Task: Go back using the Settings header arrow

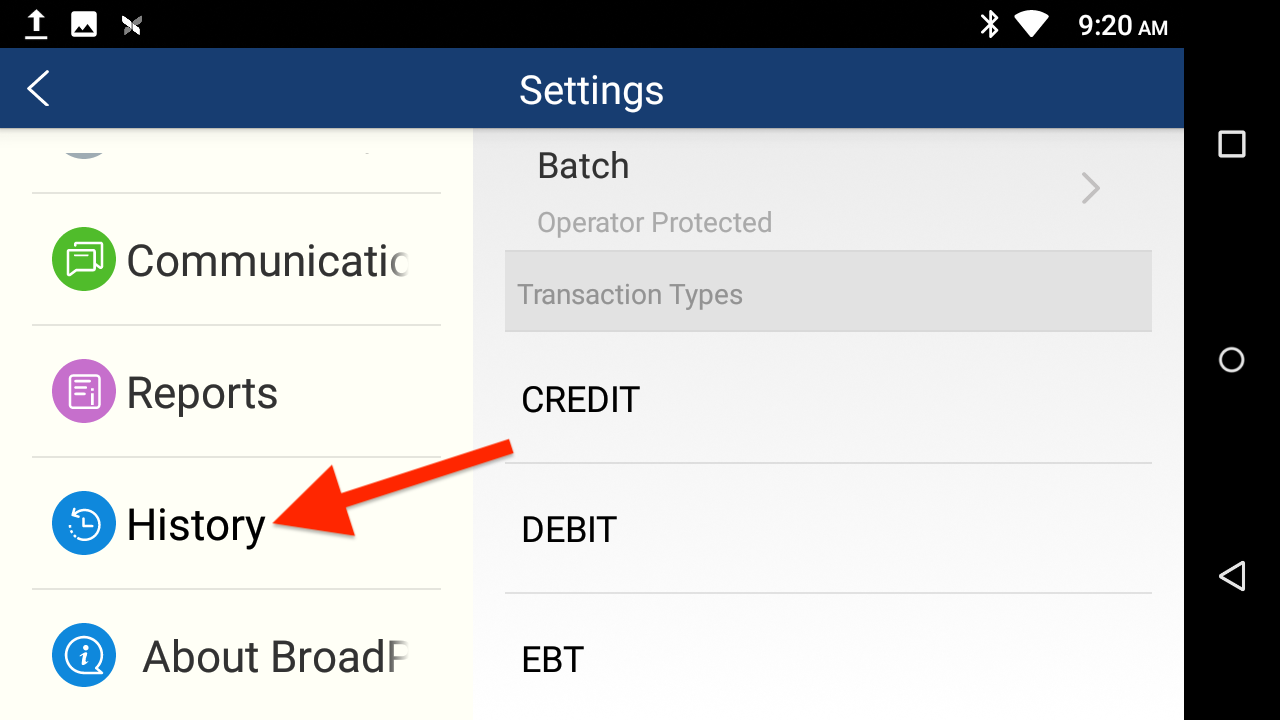Action: click(38, 89)
